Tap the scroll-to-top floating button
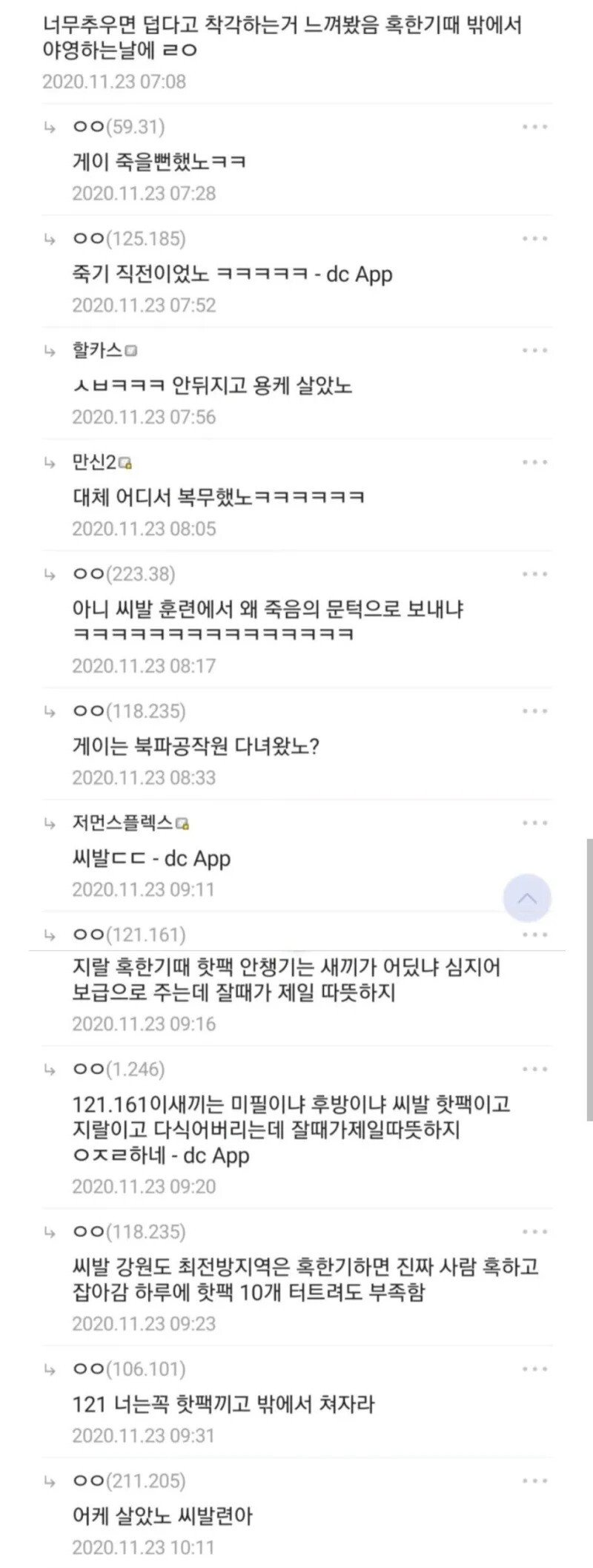The height and width of the screenshot is (1568, 593). [527, 898]
